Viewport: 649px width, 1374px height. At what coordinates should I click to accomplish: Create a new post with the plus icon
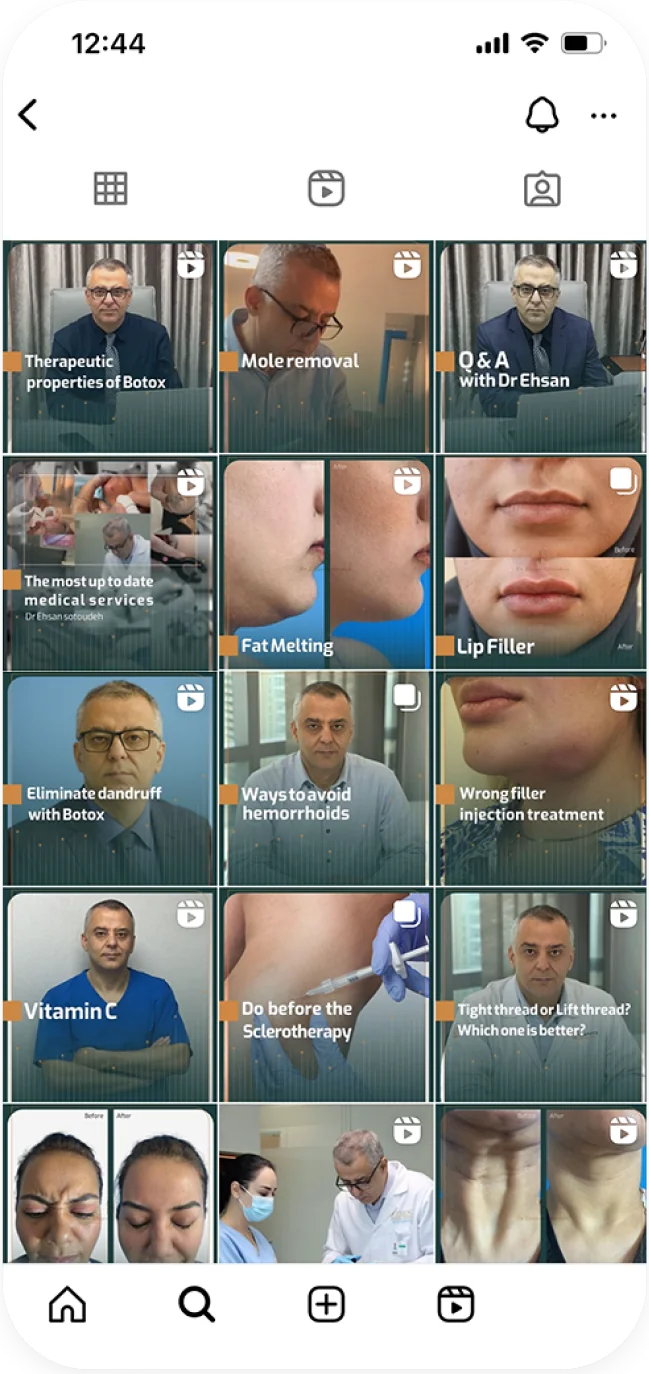pos(326,1304)
